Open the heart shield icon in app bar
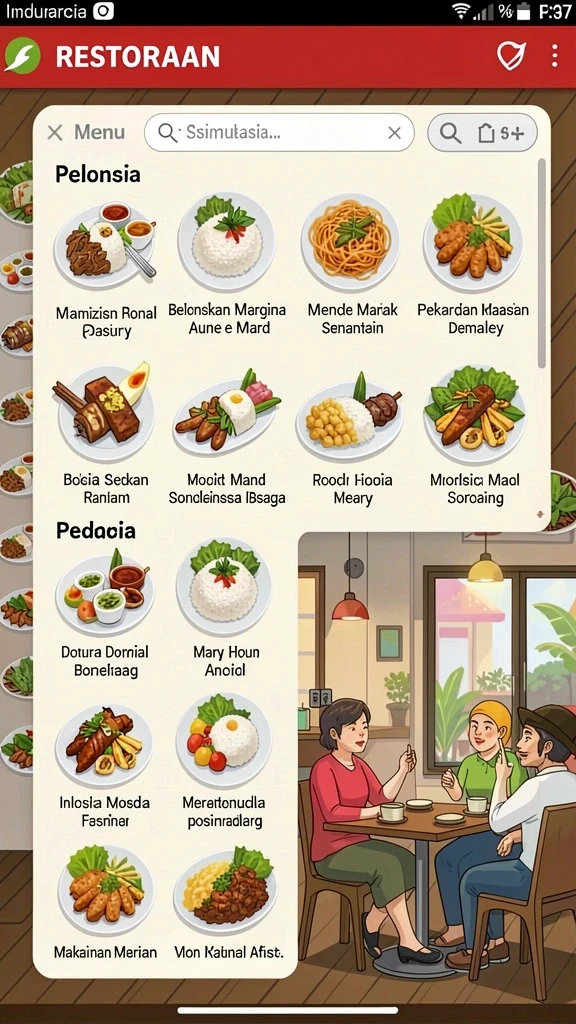576x1024 pixels. pyautogui.click(x=511, y=56)
